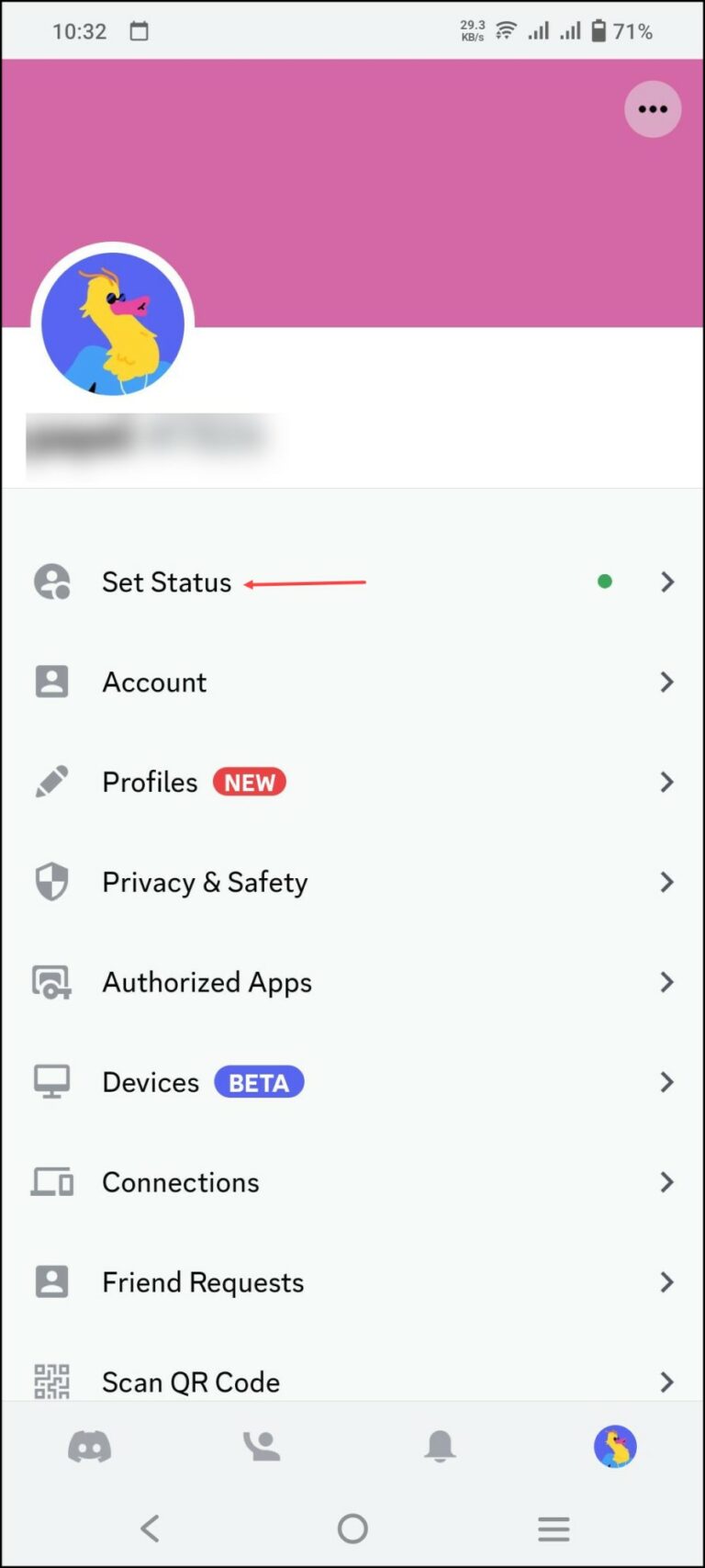Click the shield icon for Privacy & Safety
705x1568 pixels.
tap(51, 882)
